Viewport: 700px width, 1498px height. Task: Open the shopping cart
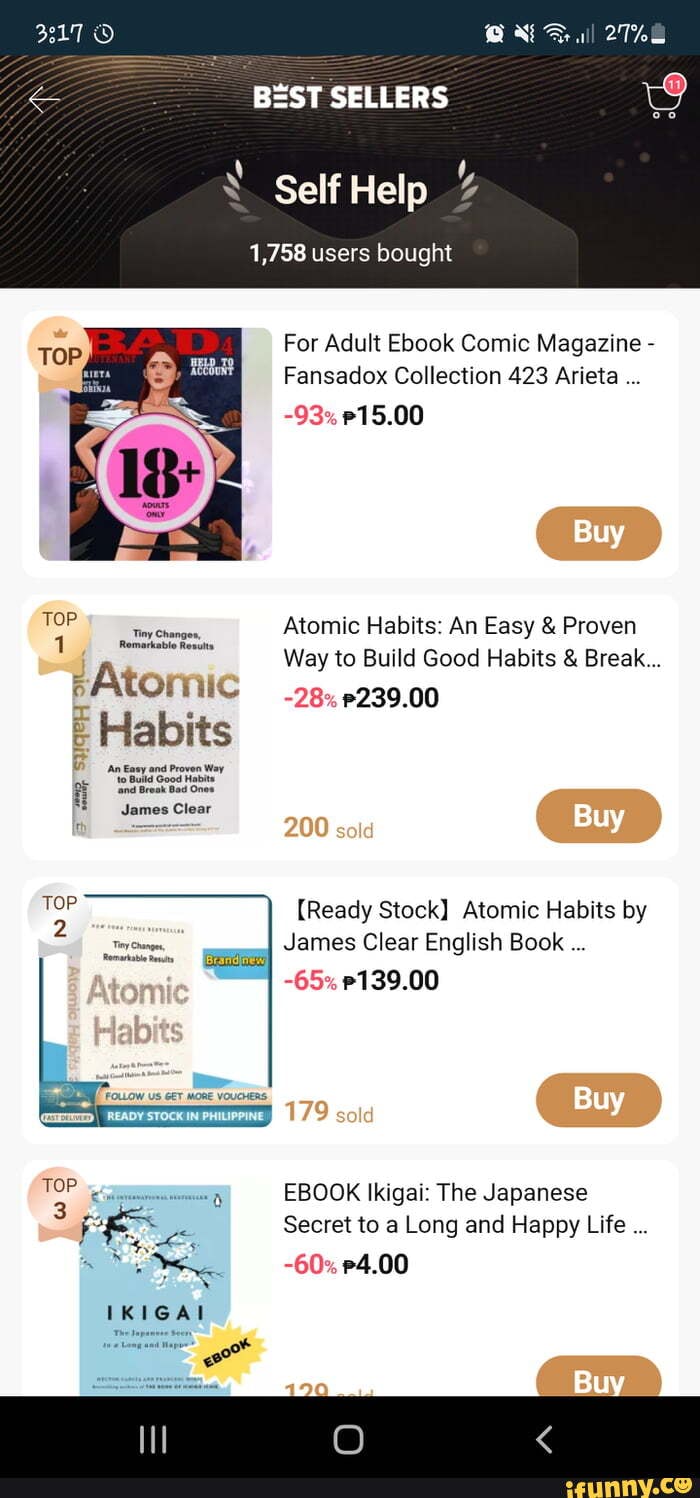click(661, 99)
